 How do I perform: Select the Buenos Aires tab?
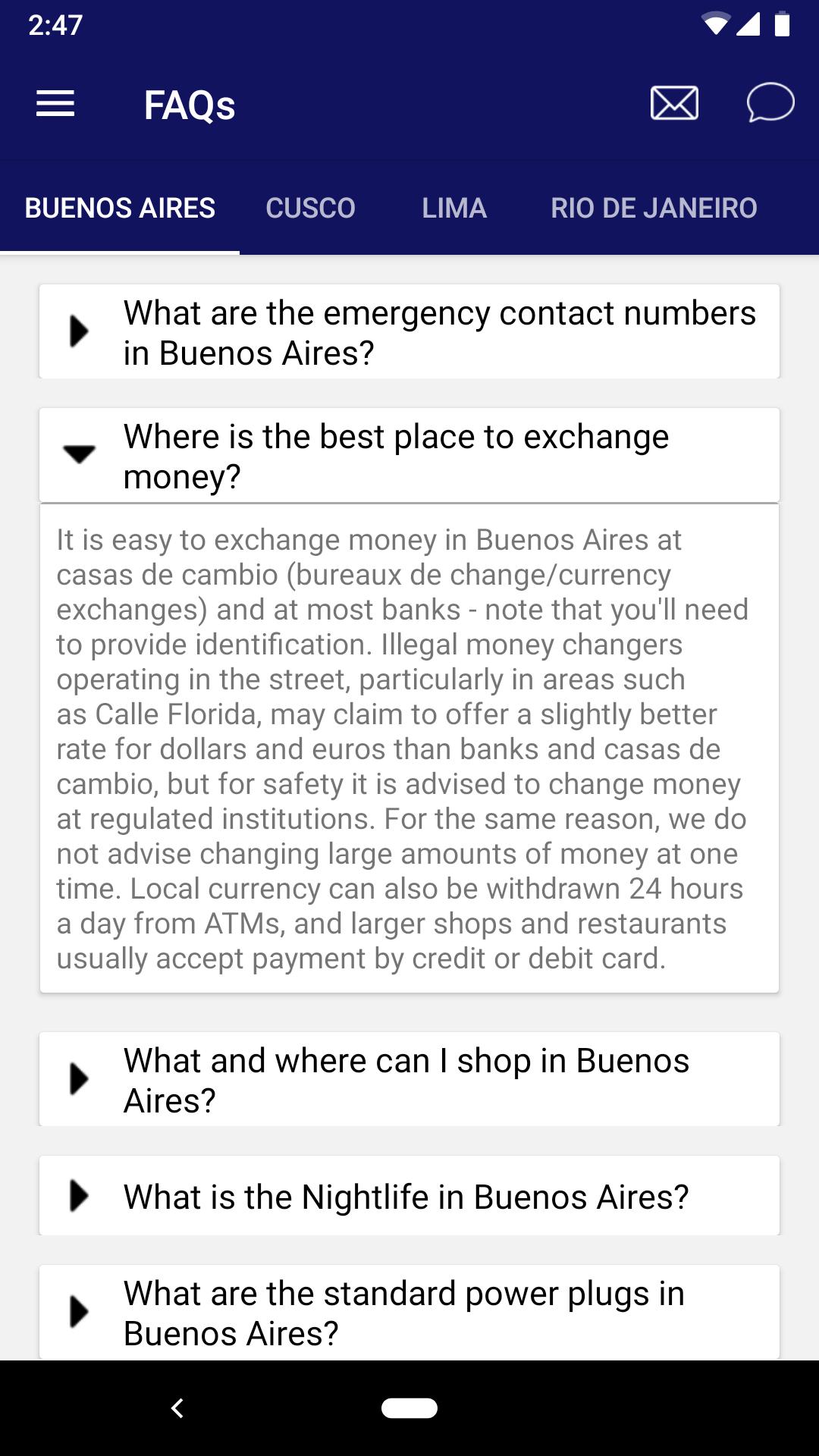[120, 208]
